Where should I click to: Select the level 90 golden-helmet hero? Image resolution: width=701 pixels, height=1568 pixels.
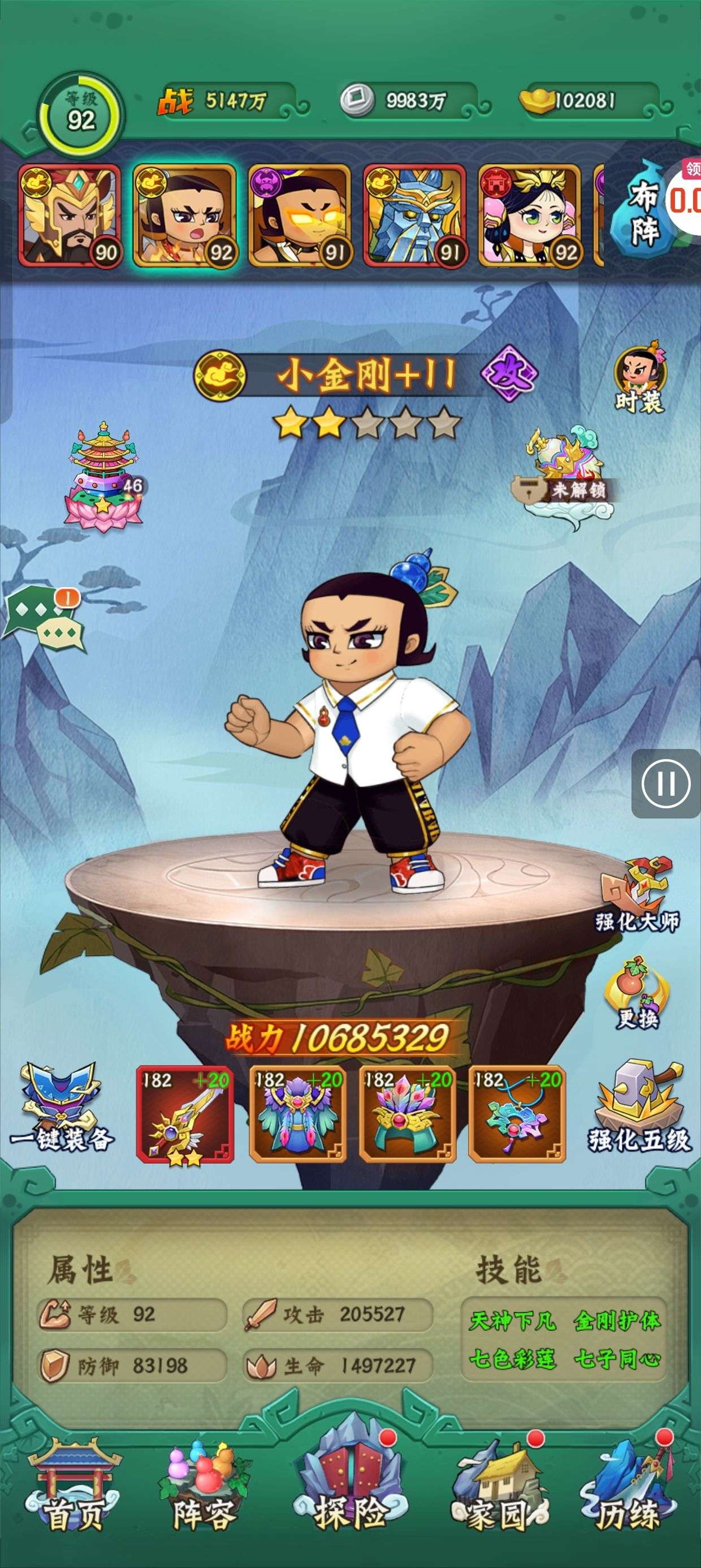coord(70,216)
